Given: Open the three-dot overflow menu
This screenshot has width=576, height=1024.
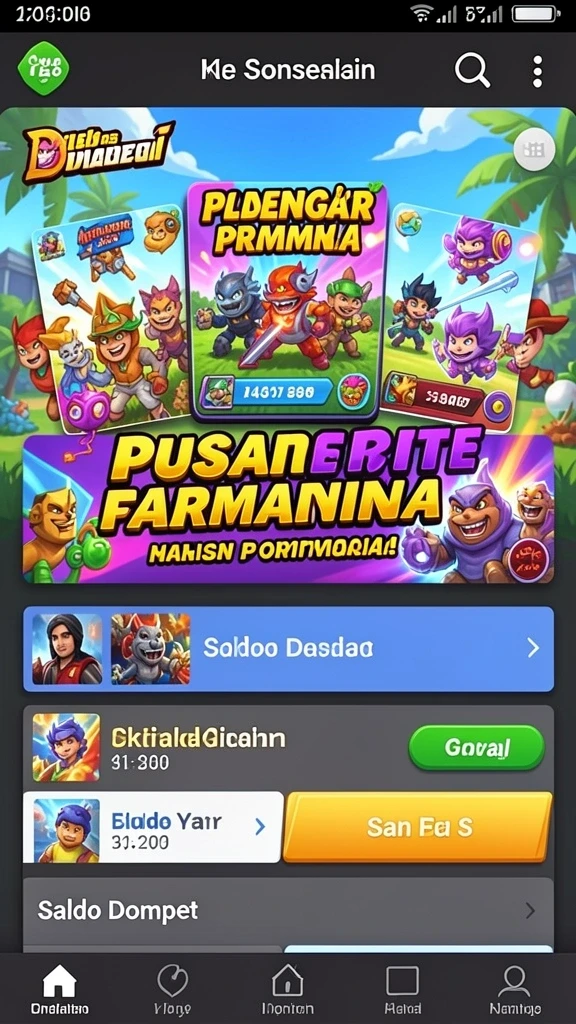Looking at the screenshot, I should [x=537, y=71].
